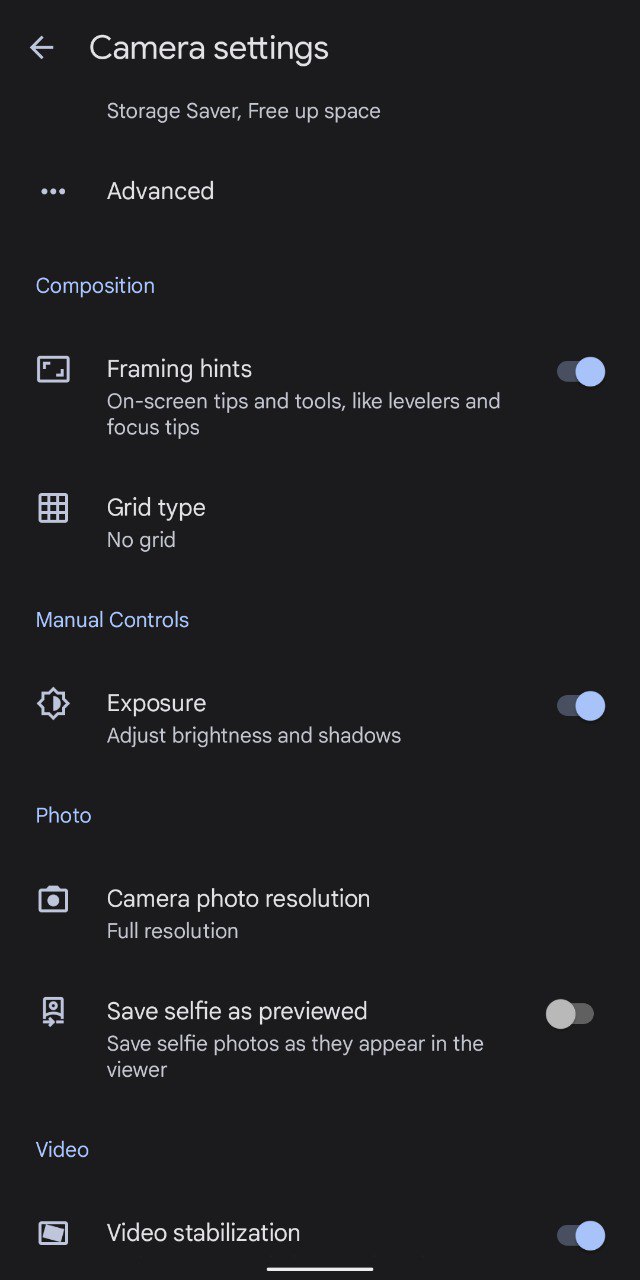
Task: Turn off Video stabilization switch
Action: point(581,1236)
